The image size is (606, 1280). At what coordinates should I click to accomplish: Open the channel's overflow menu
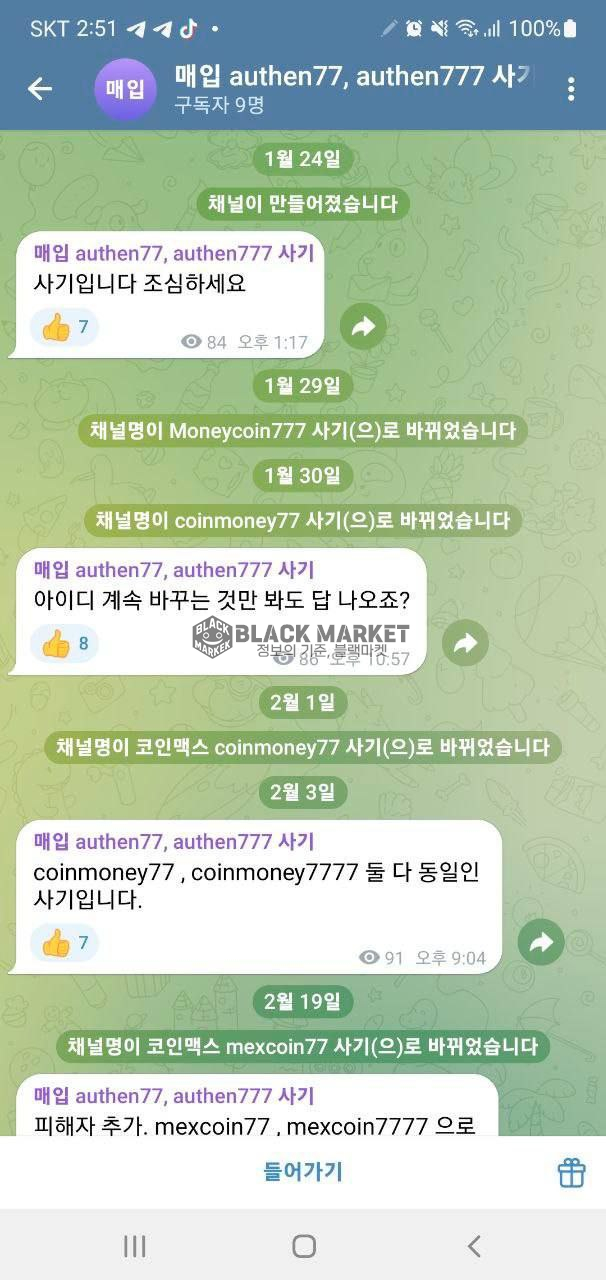coord(571,89)
